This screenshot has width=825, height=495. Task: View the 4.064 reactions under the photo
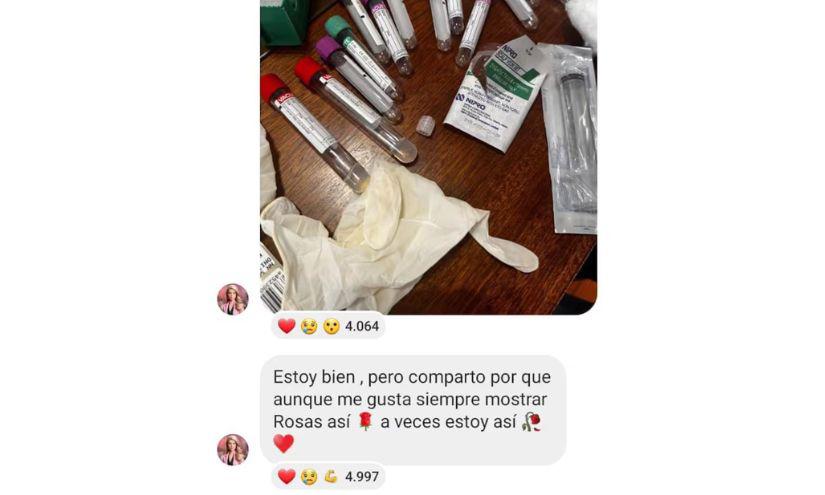[328, 326]
